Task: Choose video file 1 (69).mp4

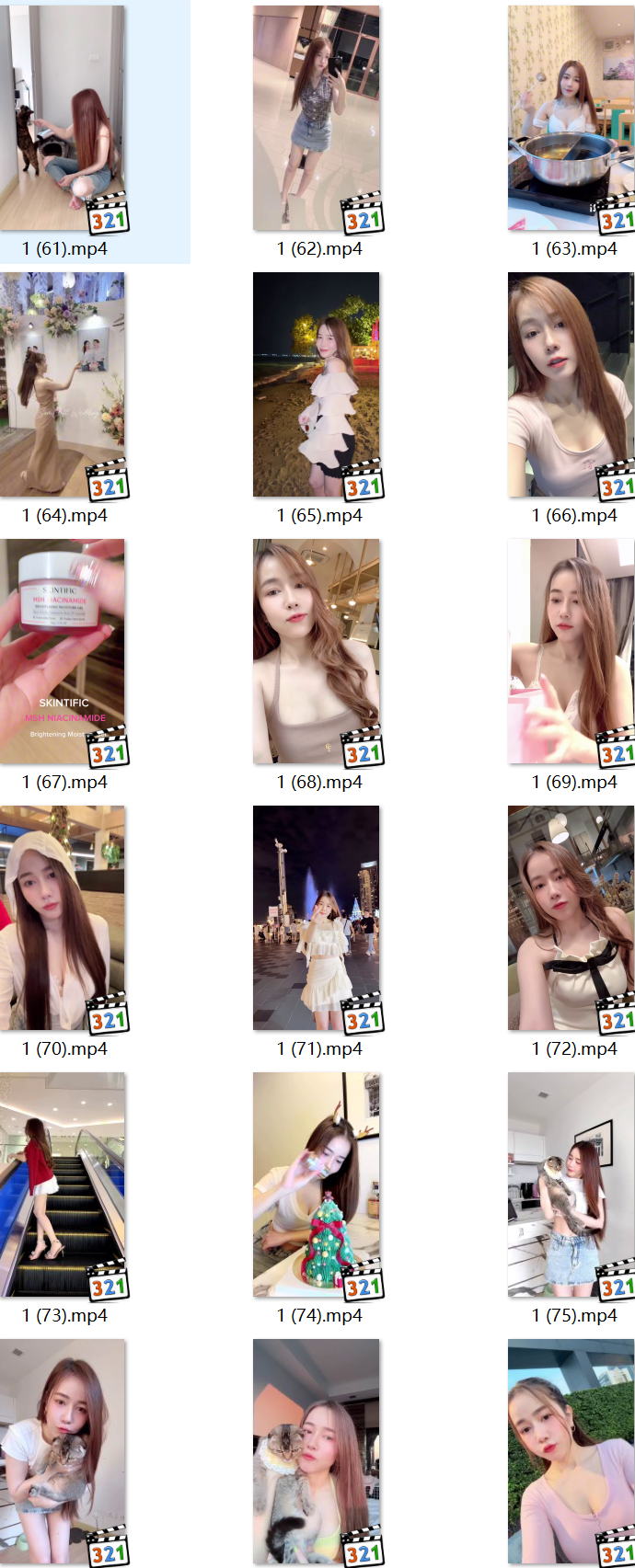Action: pyautogui.click(x=571, y=651)
